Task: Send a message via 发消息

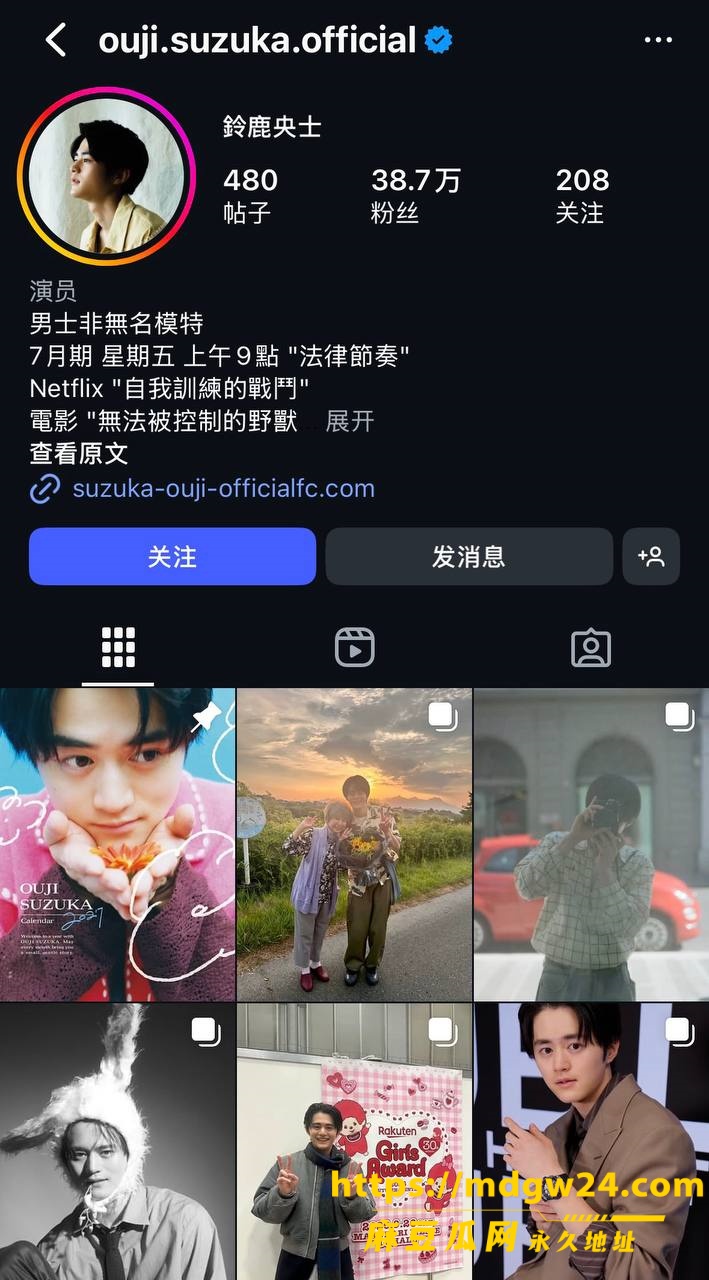Action: point(469,556)
